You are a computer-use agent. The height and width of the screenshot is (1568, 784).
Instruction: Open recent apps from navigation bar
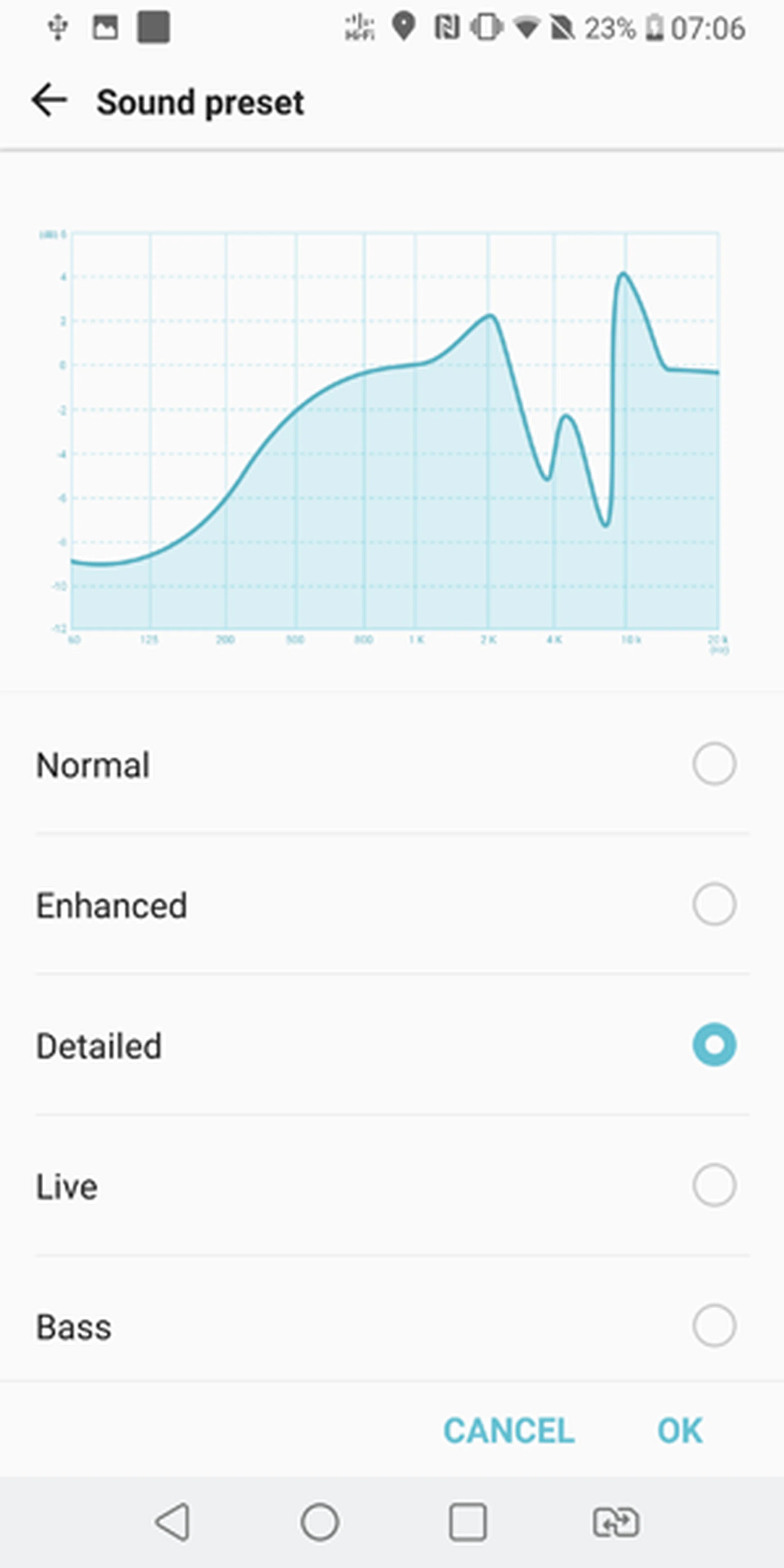pyautogui.click(x=468, y=1522)
